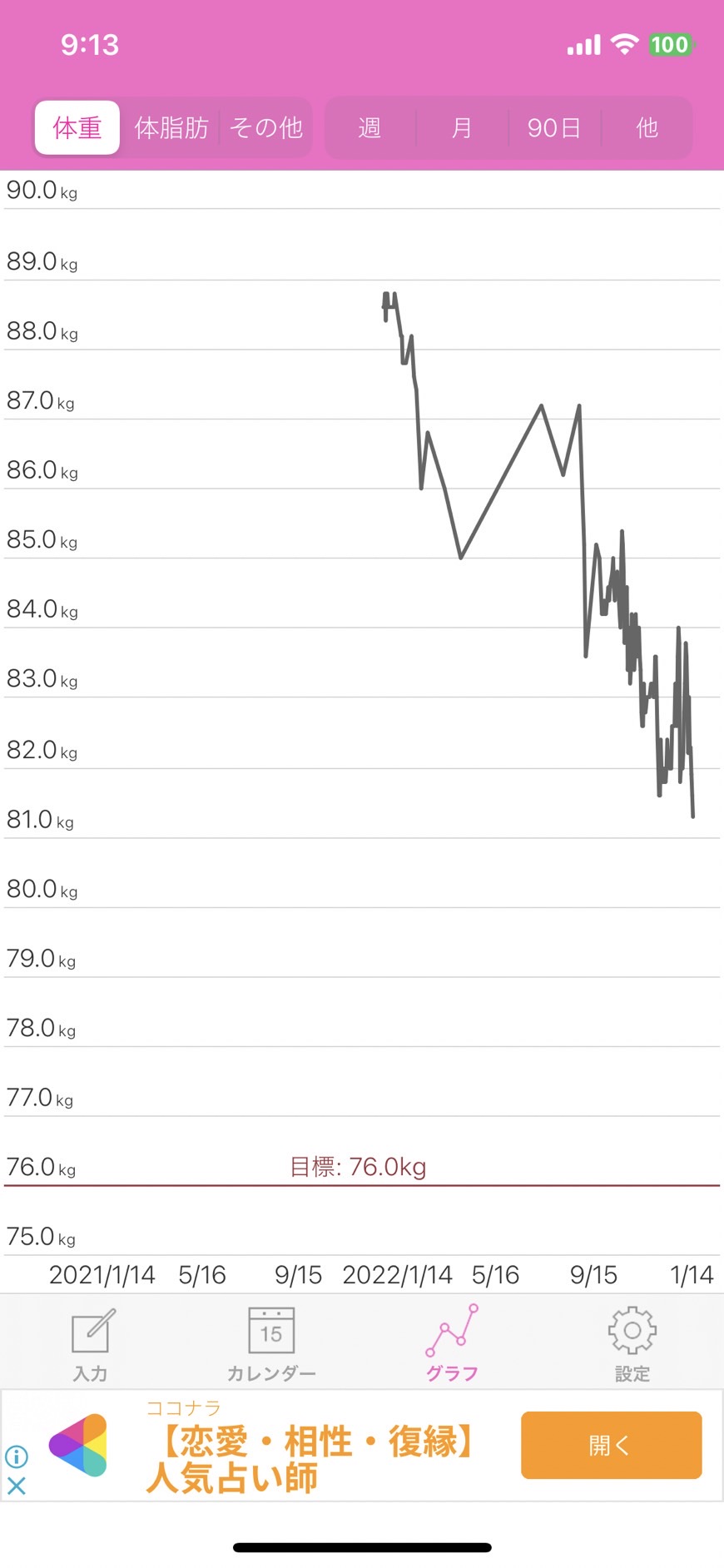Tap the グラフ tab
The image size is (724, 1568).
452,1342
